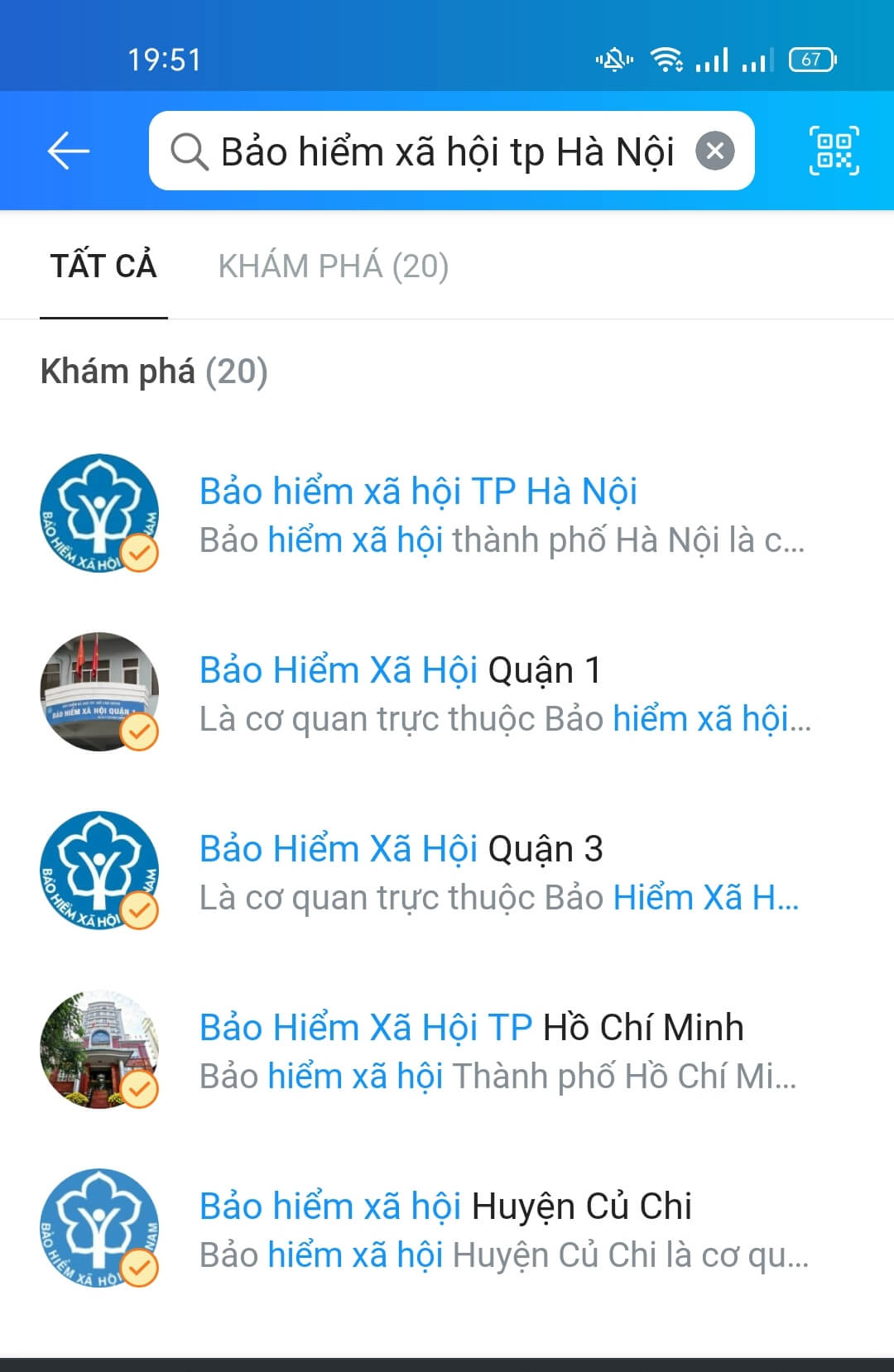Switch to the KHÁM PHÁ (20) tab

point(333,266)
